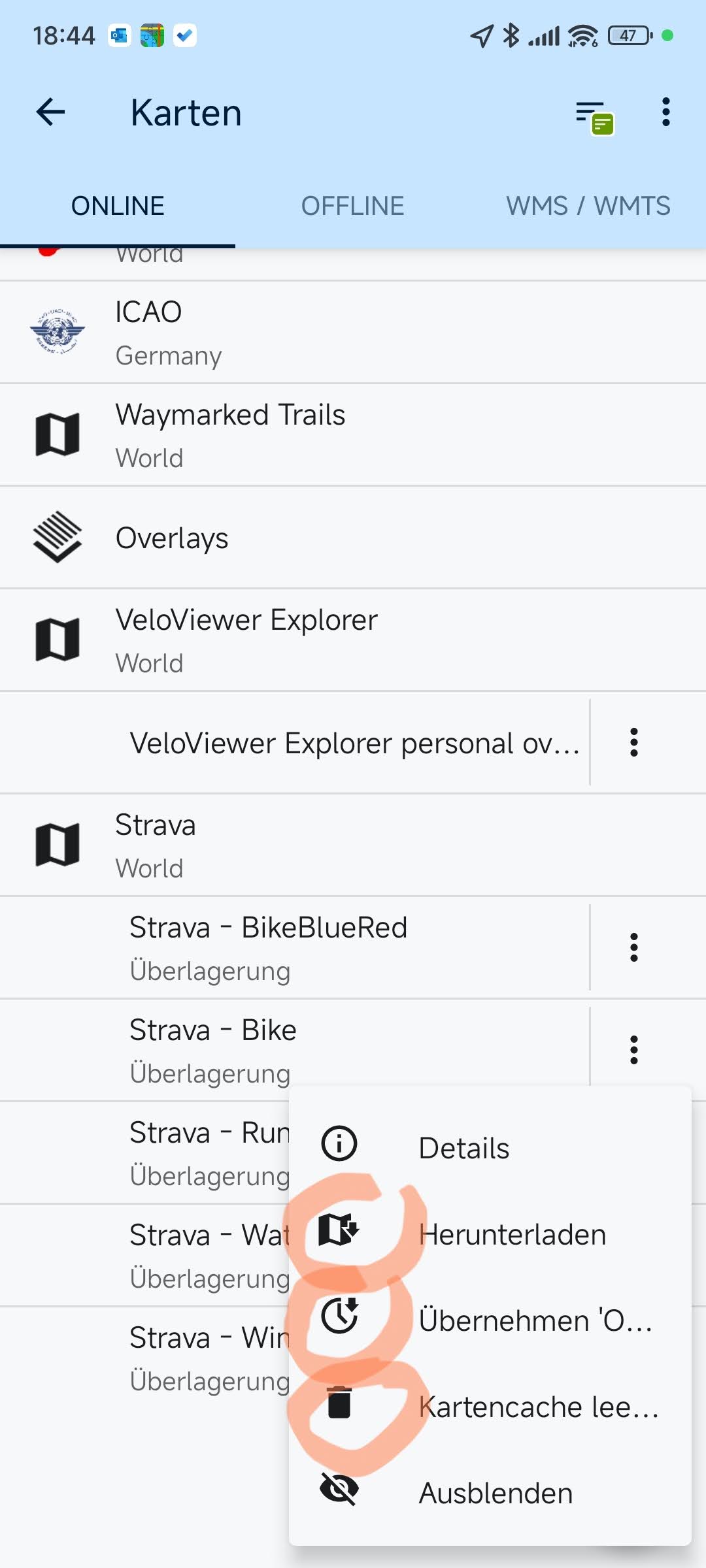Open options for Strava - BikeBlueRed
This screenshot has width=706, height=1568.
click(633, 947)
